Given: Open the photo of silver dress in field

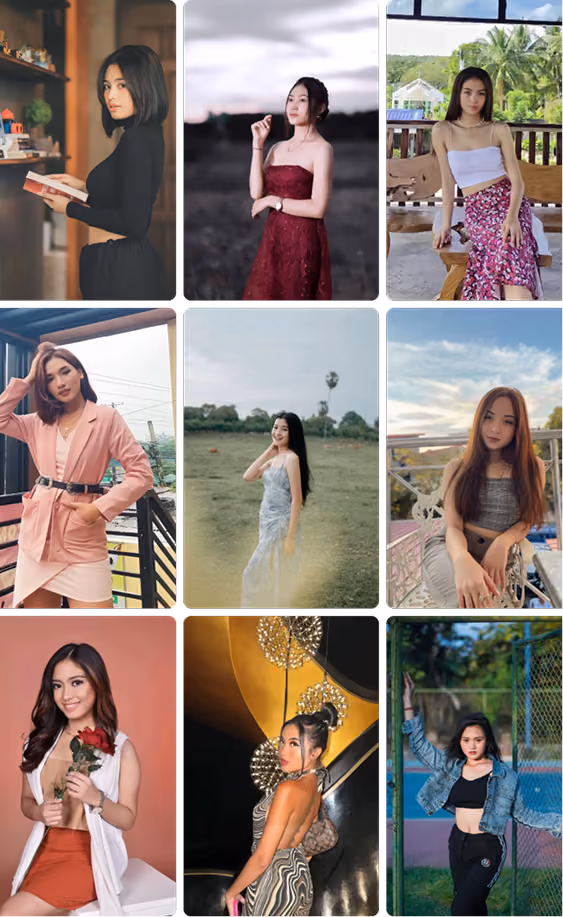Looking at the screenshot, I should point(281,458).
